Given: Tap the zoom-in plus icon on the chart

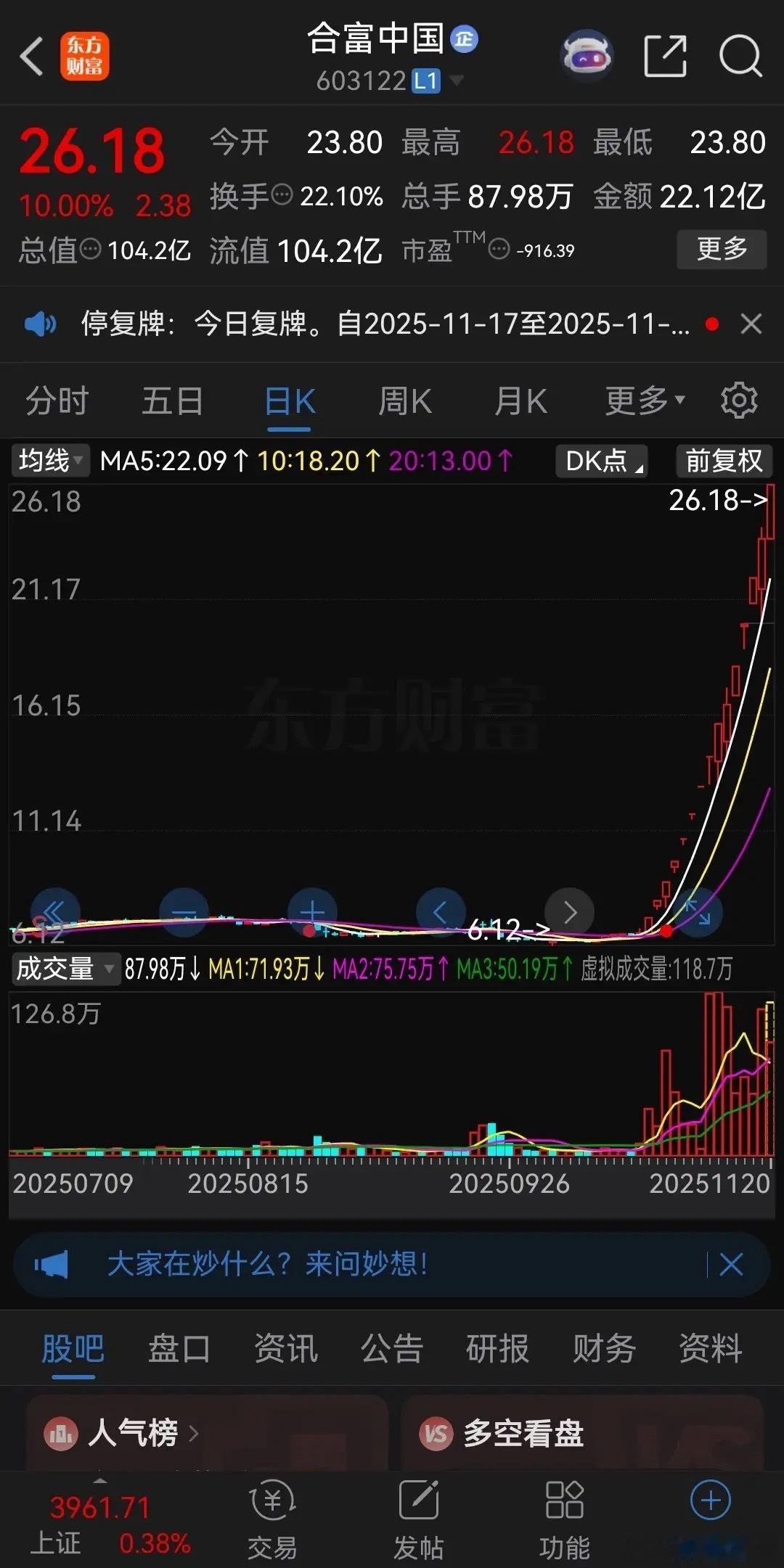Looking at the screenshot, I should pyautogui.click(x=311, y=913).
